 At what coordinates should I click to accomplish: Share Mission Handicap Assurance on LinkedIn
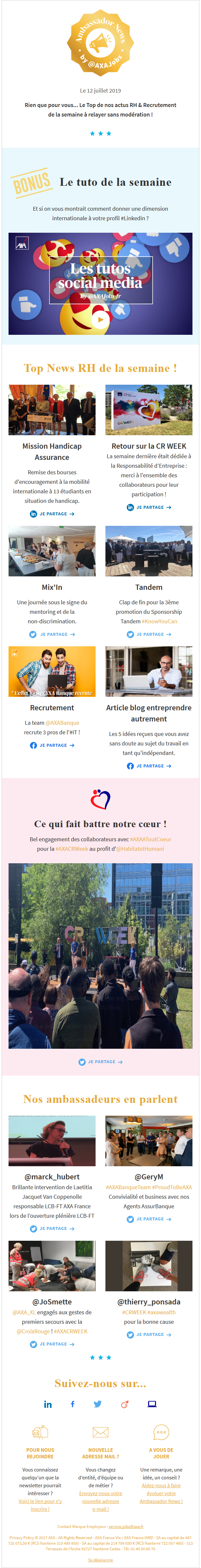pyautogui.click(x=52, y=514)
